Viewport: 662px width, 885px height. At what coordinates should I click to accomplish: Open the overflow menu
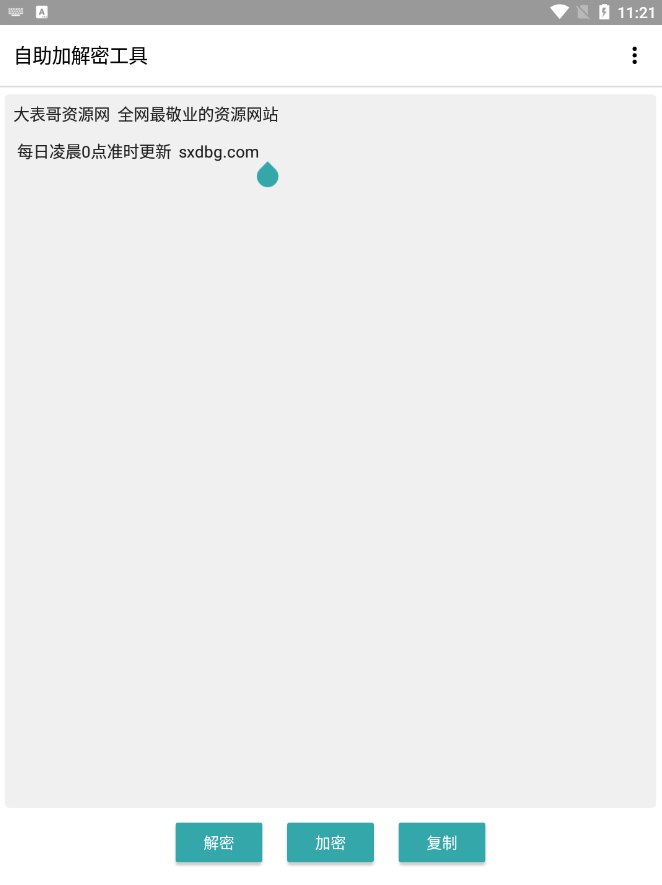point(634,56)
